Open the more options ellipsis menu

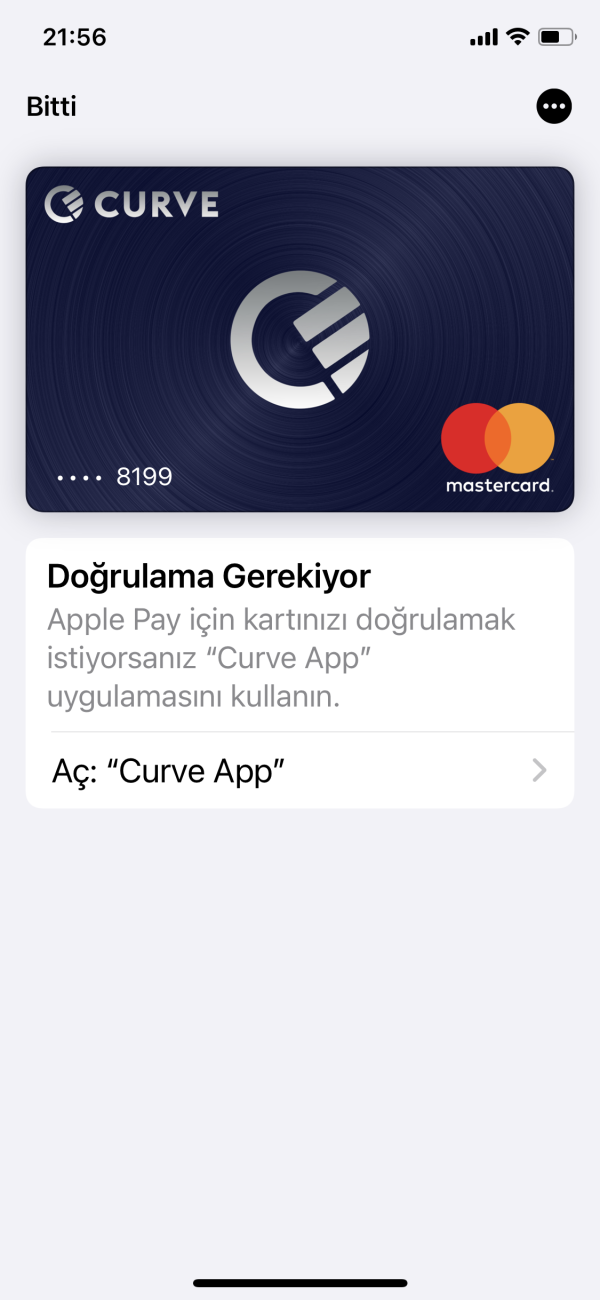click(554, 106)
